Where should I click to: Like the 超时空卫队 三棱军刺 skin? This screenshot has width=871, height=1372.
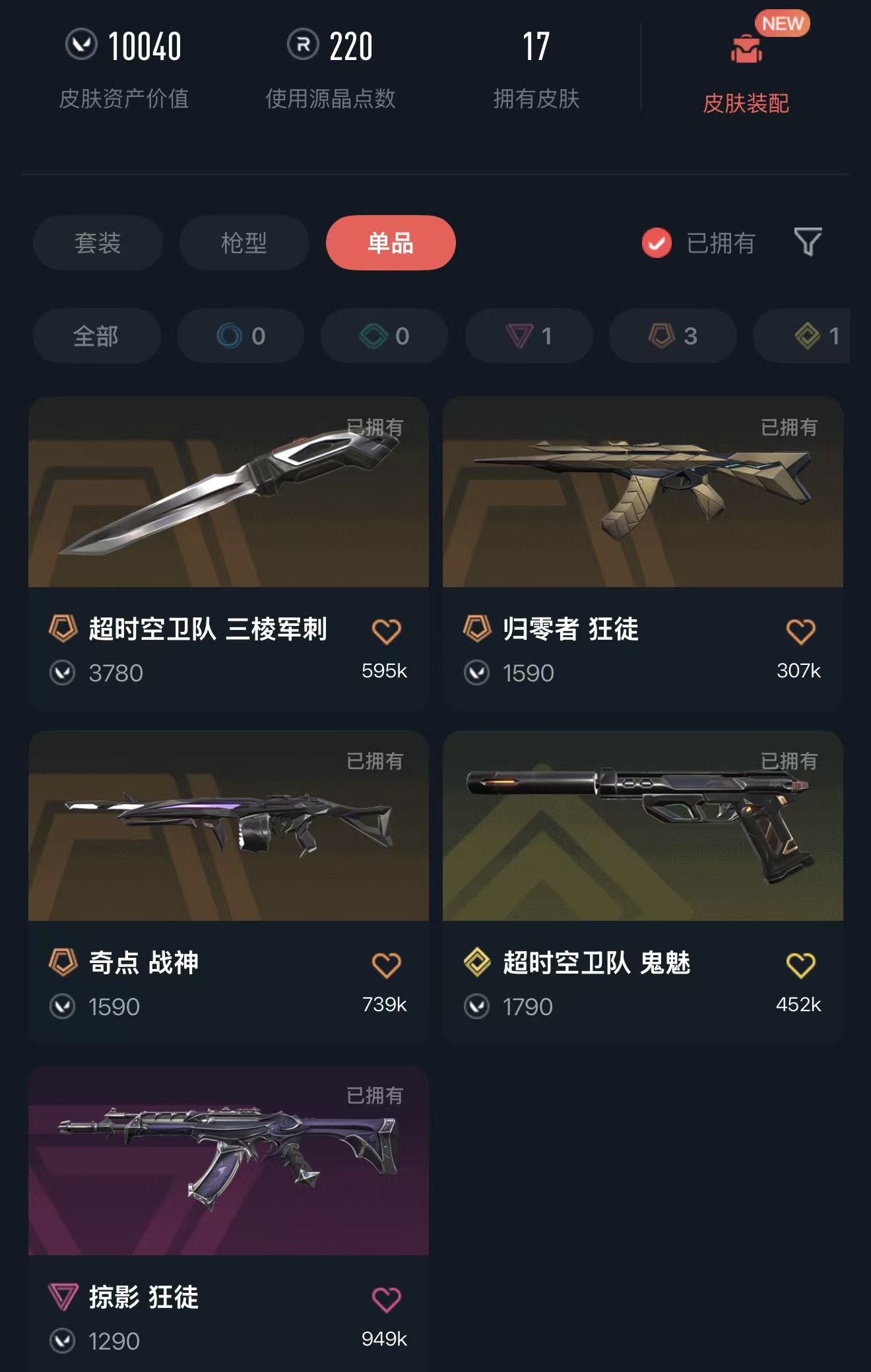click(x=387, y=631)
